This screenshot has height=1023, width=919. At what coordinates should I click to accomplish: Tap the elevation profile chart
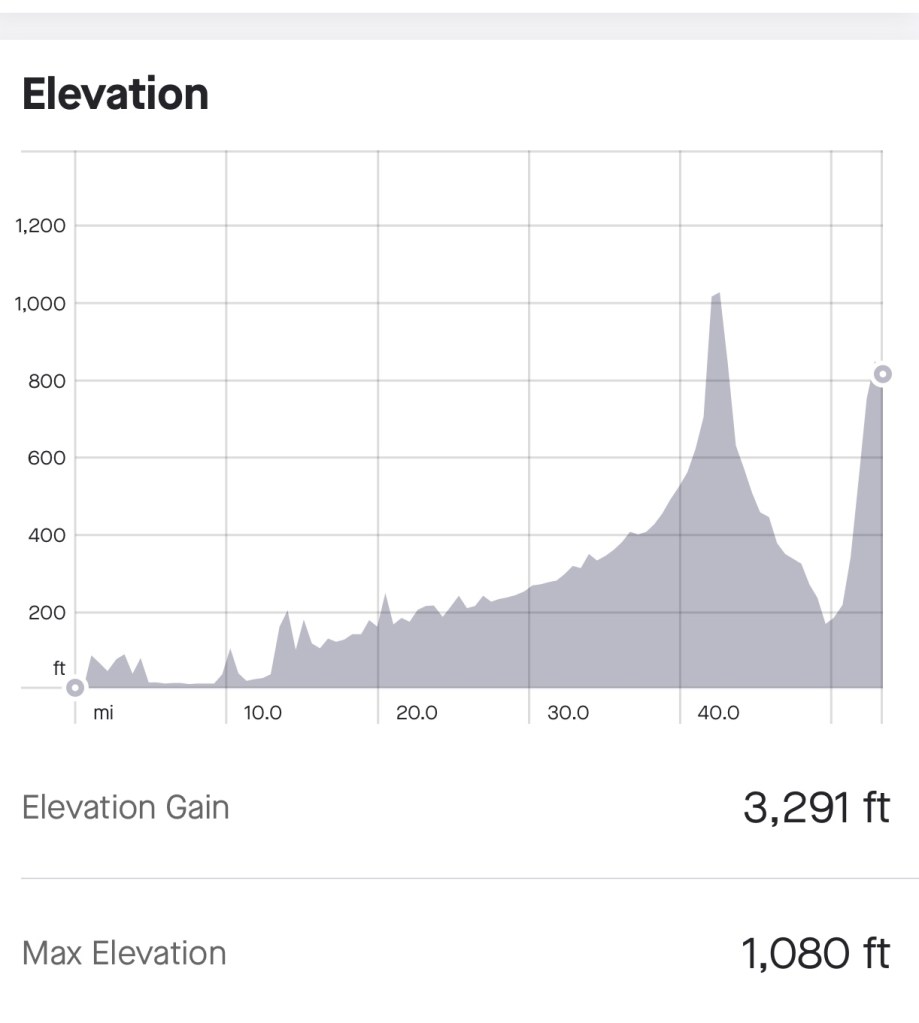click(478, 430)
